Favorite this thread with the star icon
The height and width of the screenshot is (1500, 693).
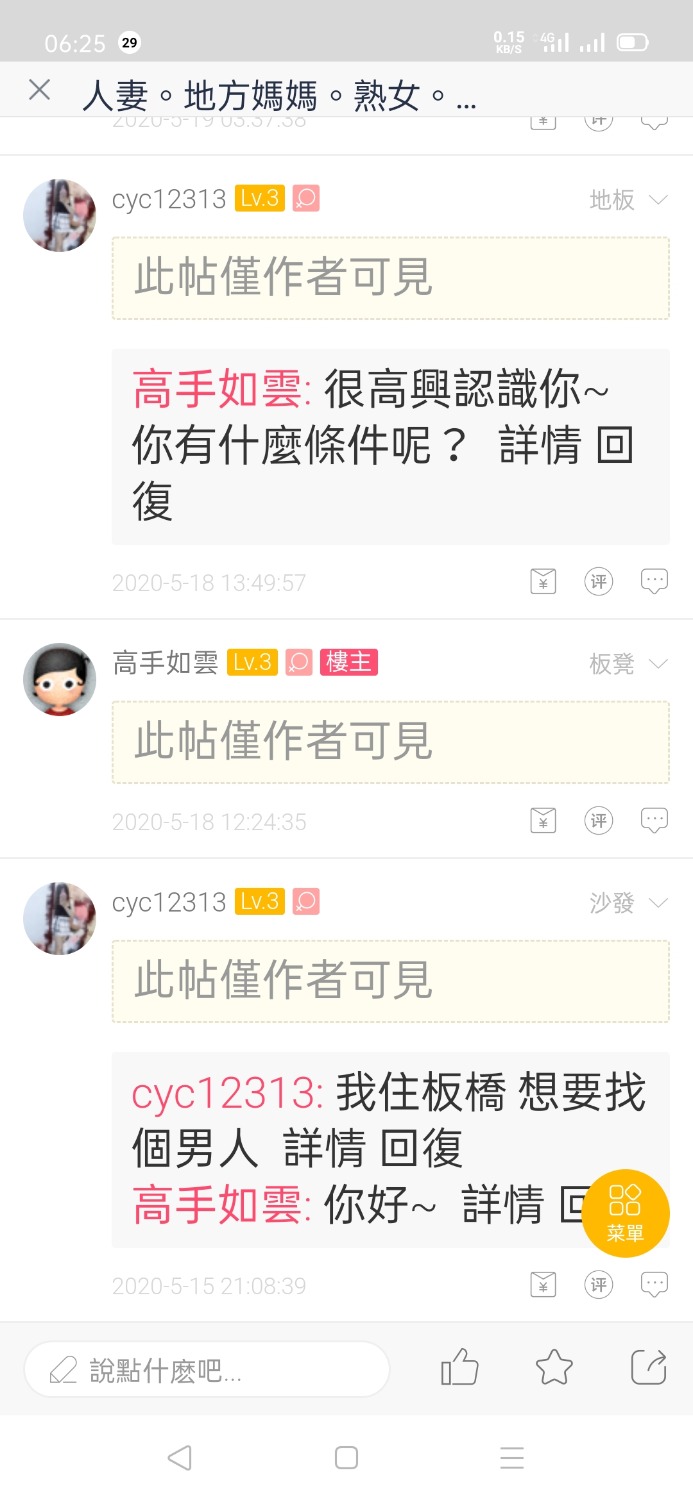(554, 1367)
